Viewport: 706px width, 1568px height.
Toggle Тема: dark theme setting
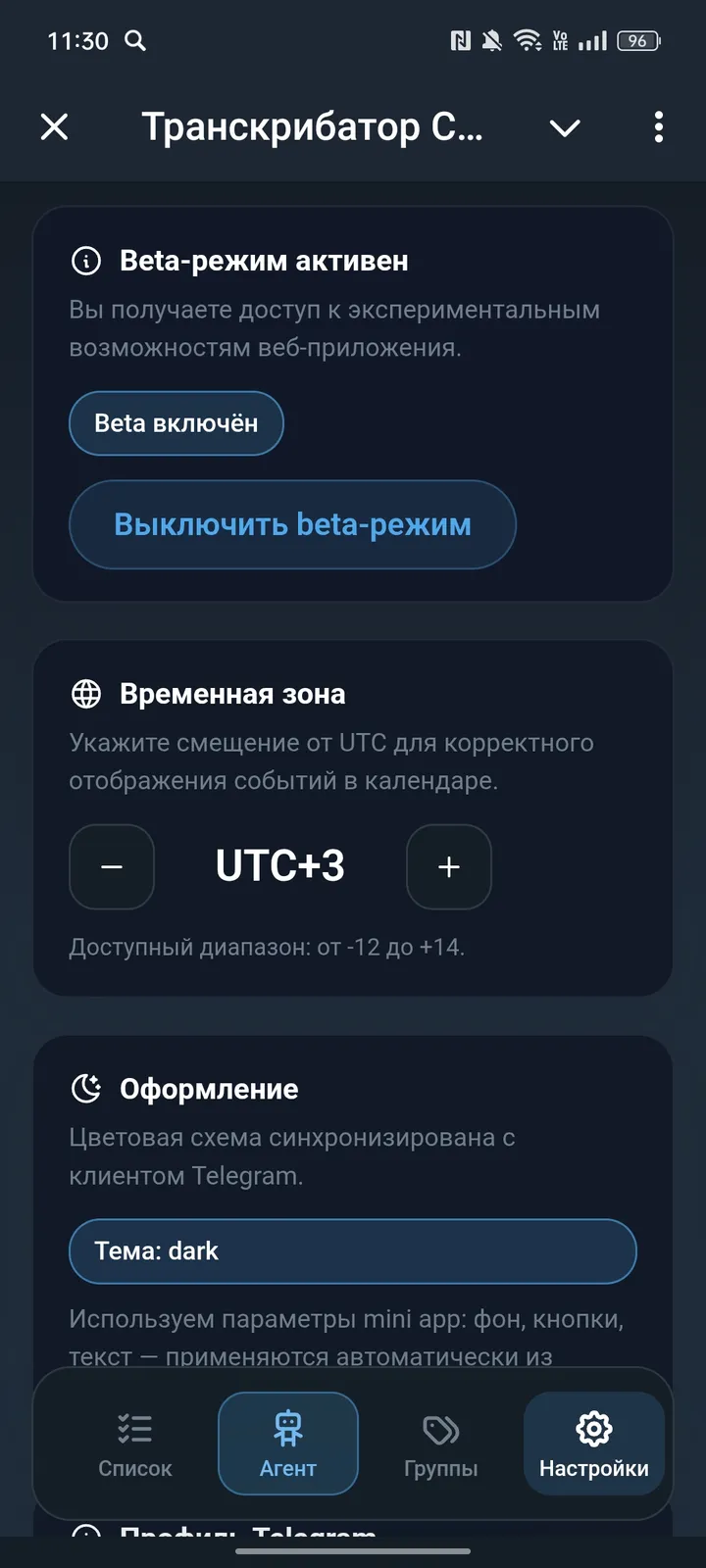click(352, 1251)
